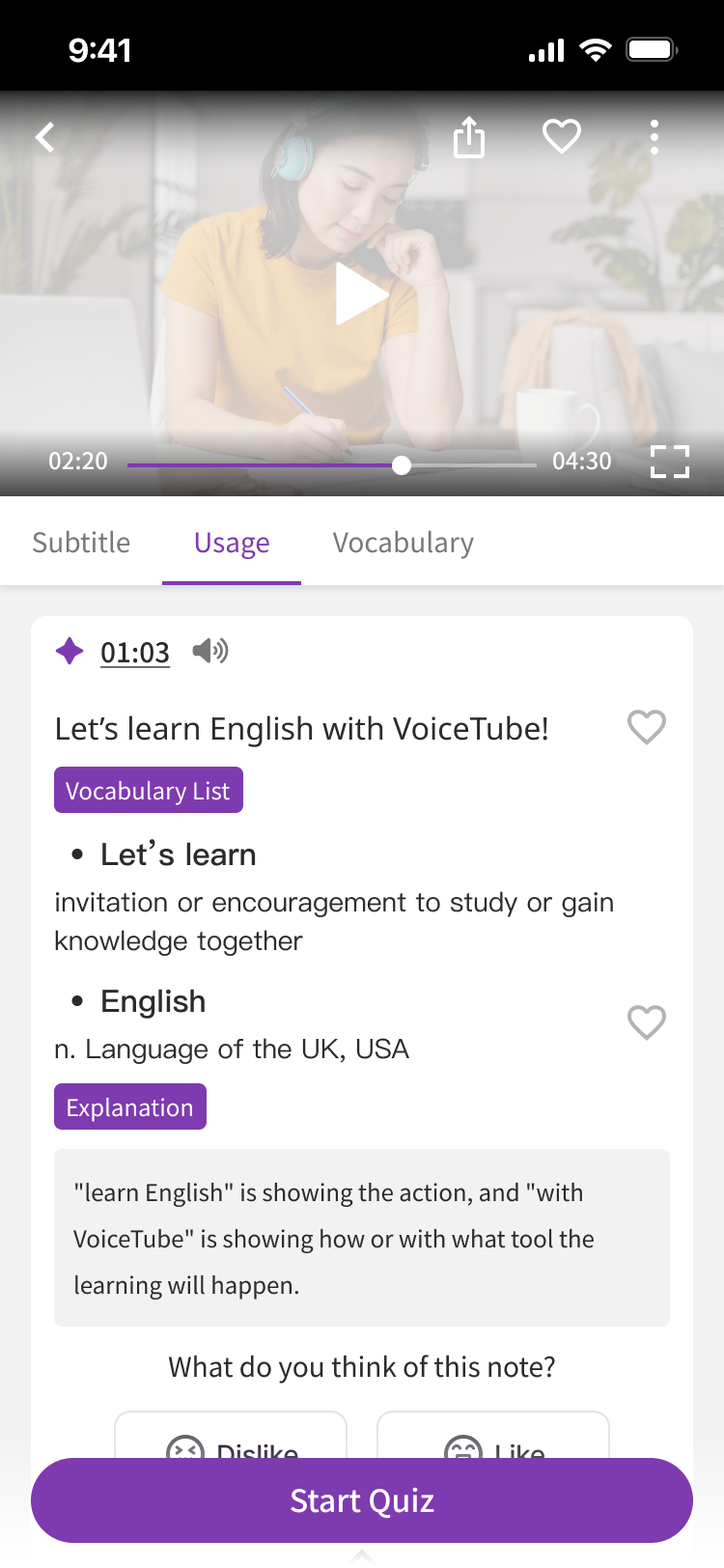
Task: Go back using the top-left arrow
Action: [x=45, y=137]
